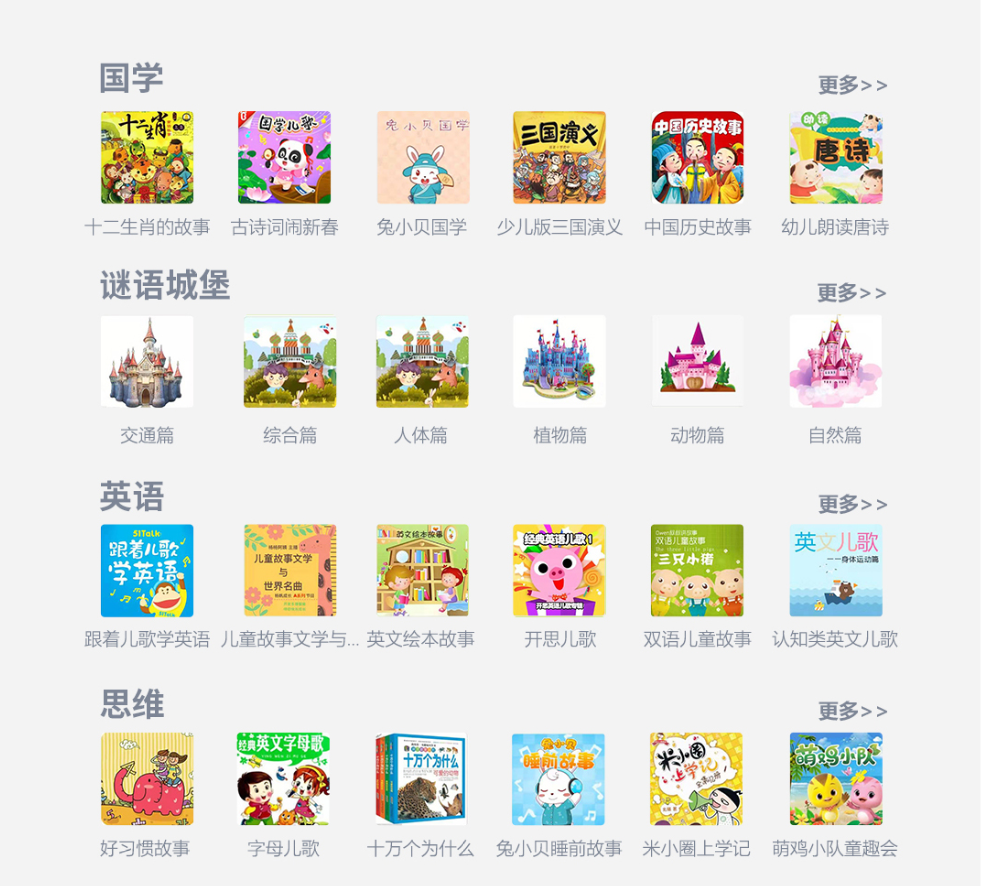The image size is (983, 887).
Task: Open 萌鸡小队童趣会 album
Action: 835,779
